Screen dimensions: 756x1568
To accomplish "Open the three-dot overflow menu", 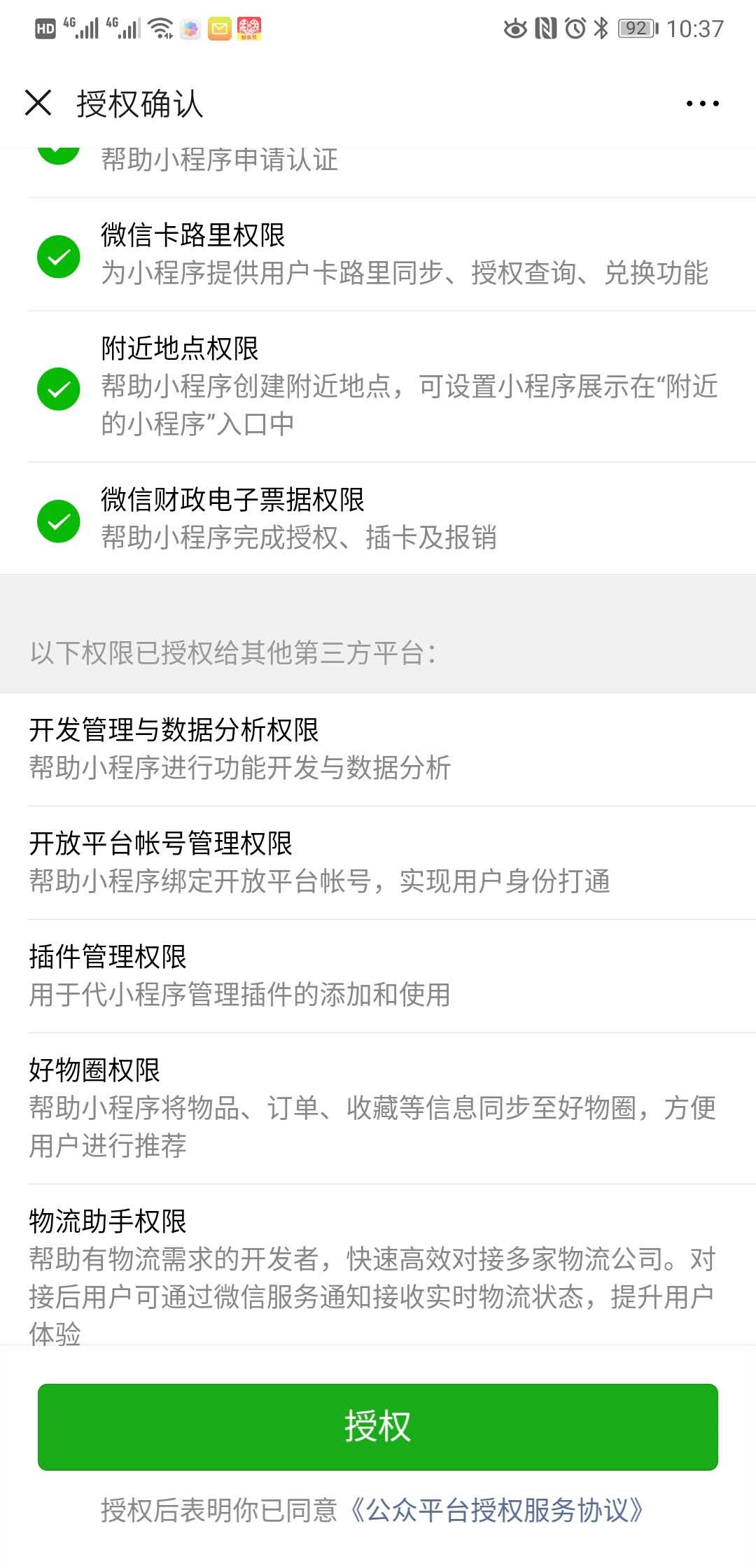I will click(x=702, y=104).
